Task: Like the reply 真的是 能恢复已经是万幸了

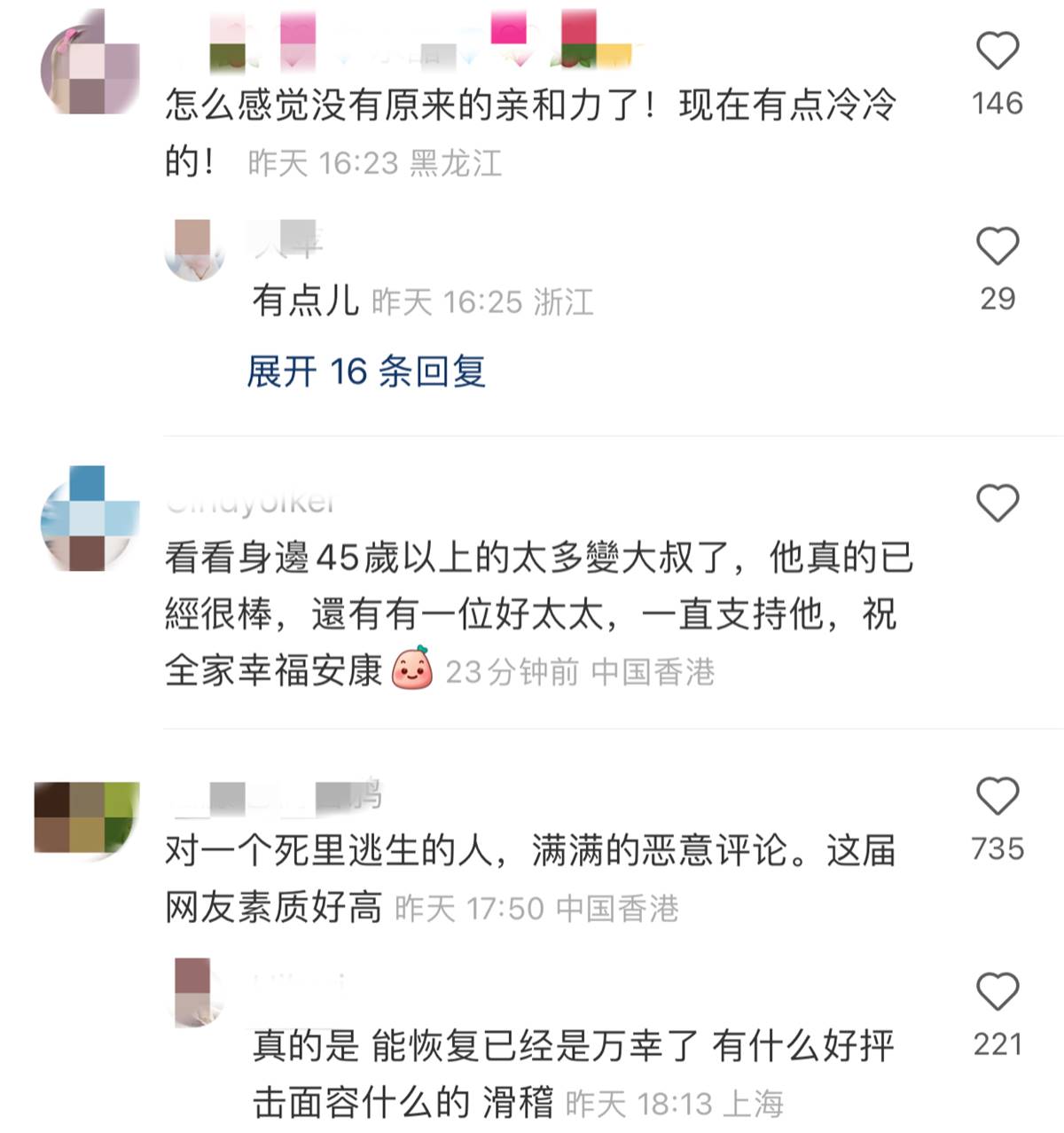Action: [x=997, y=991]
